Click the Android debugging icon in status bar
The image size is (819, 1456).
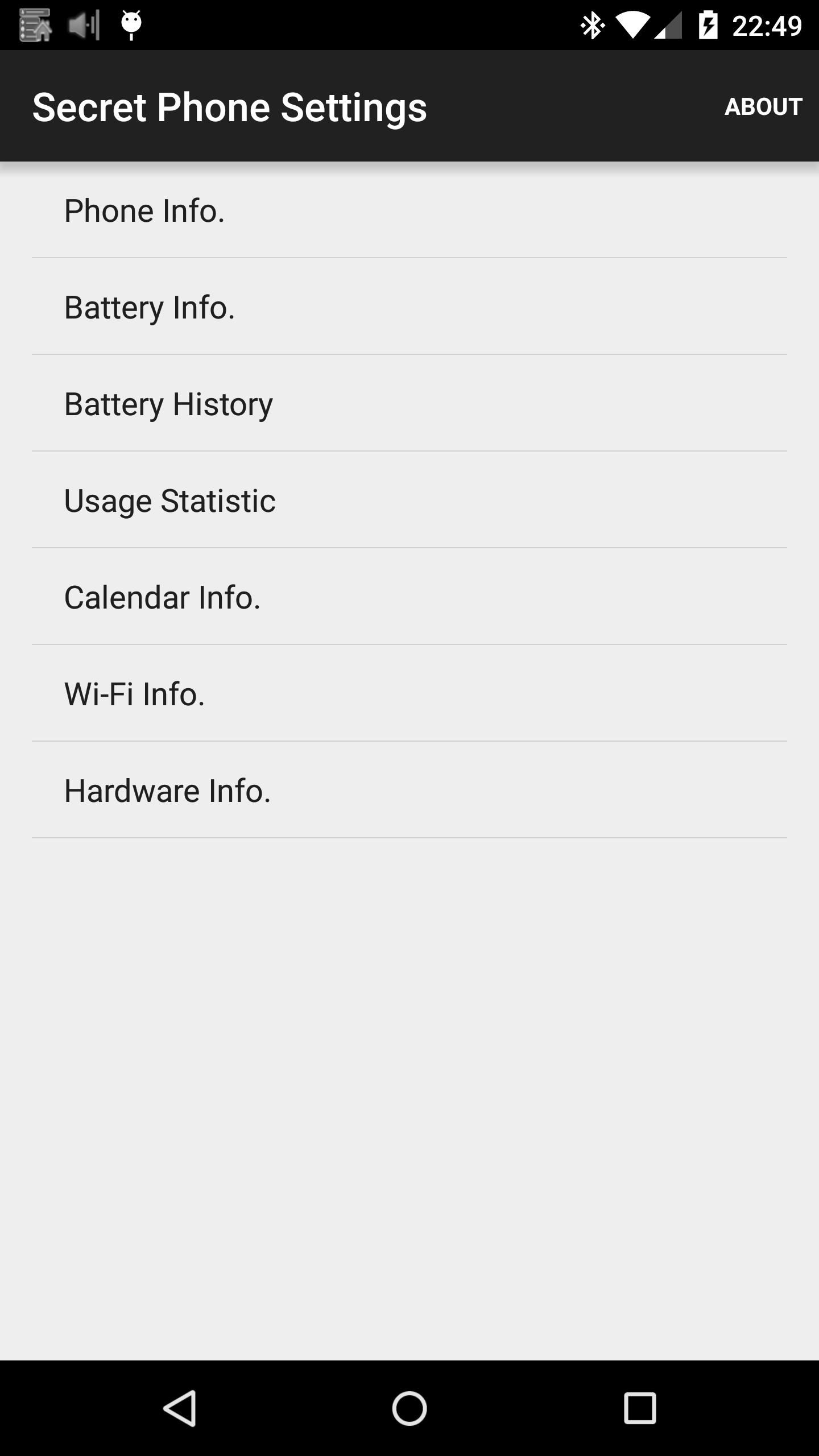(x=132, y=24)
